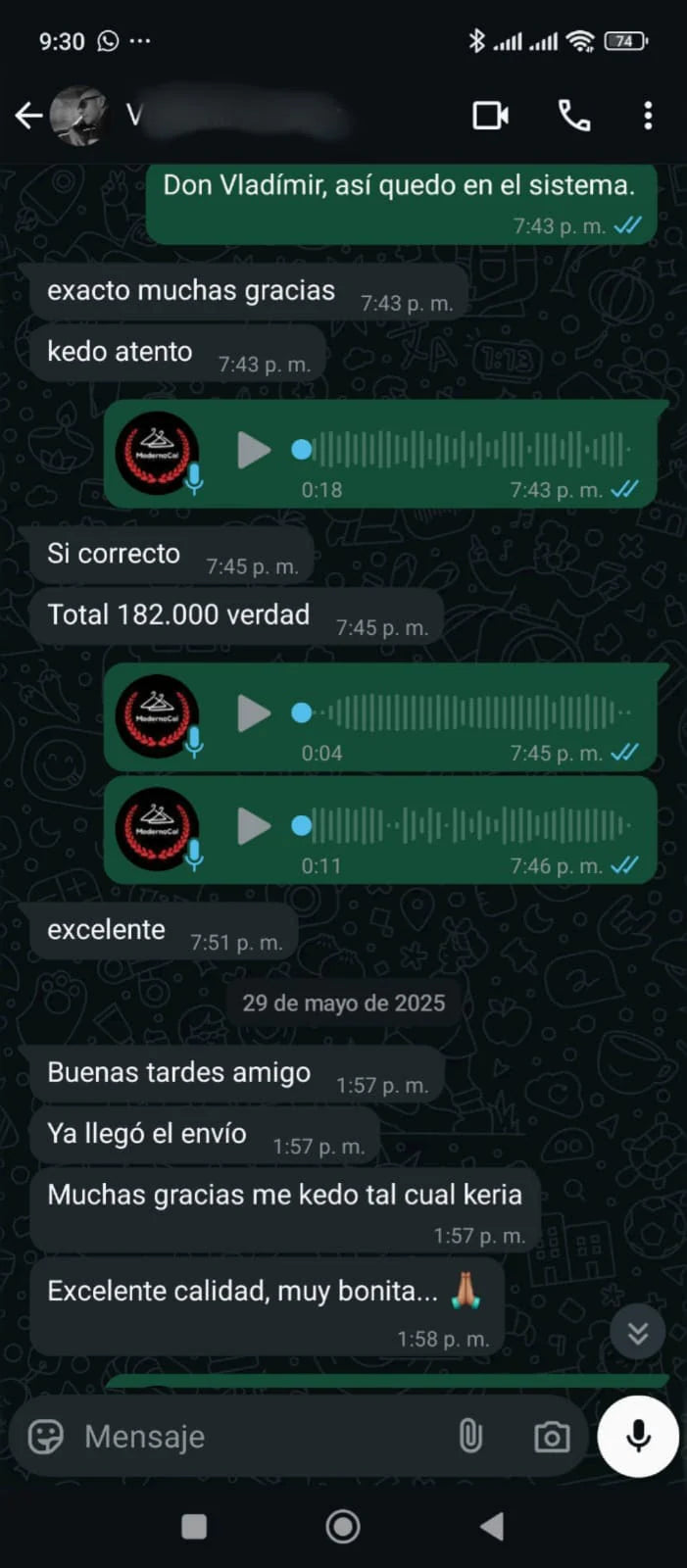Attach a file with the paperclip
Screen dimensions: 687x1568
pyautogui.click(x=470, y=1437)
